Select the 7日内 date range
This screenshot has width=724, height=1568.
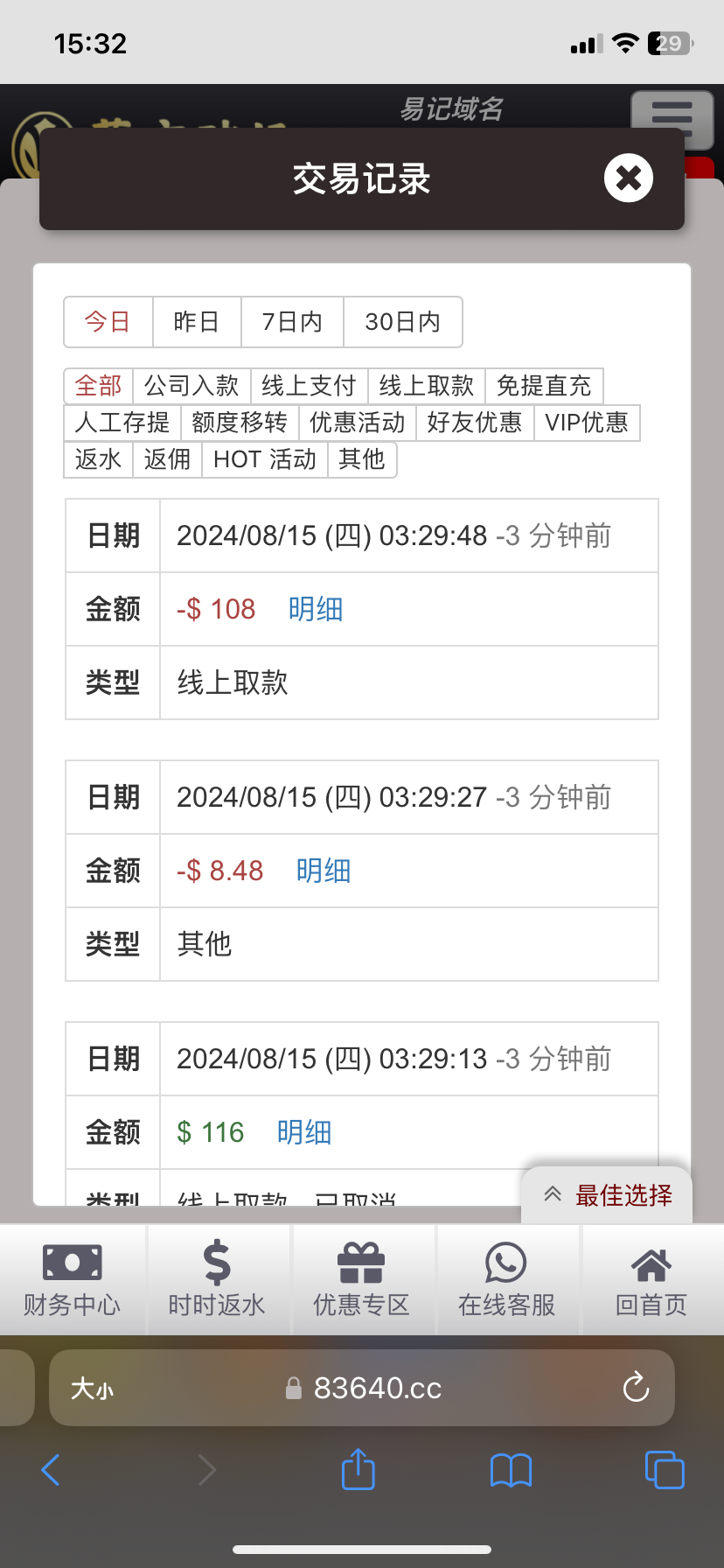coord(292,322)
